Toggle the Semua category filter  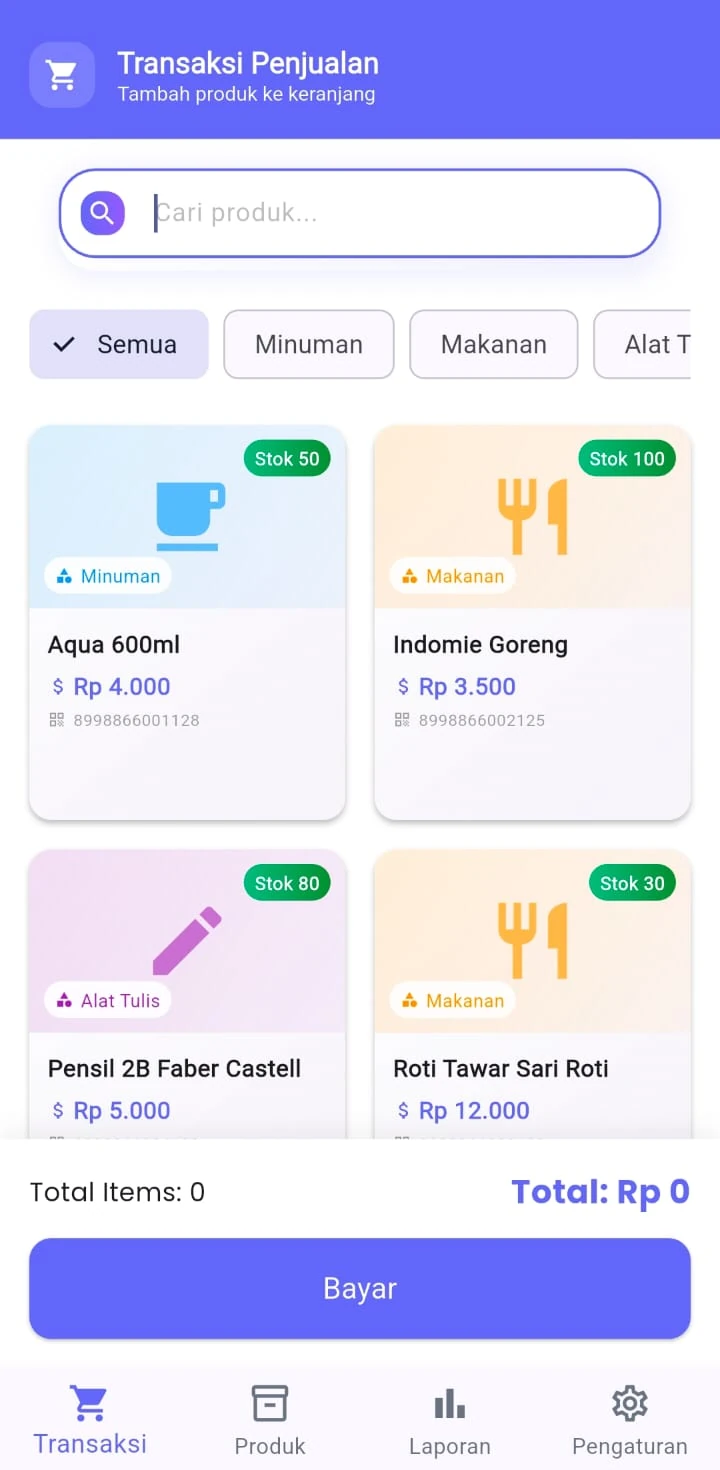pyautogui.click(x=118, y=344)
